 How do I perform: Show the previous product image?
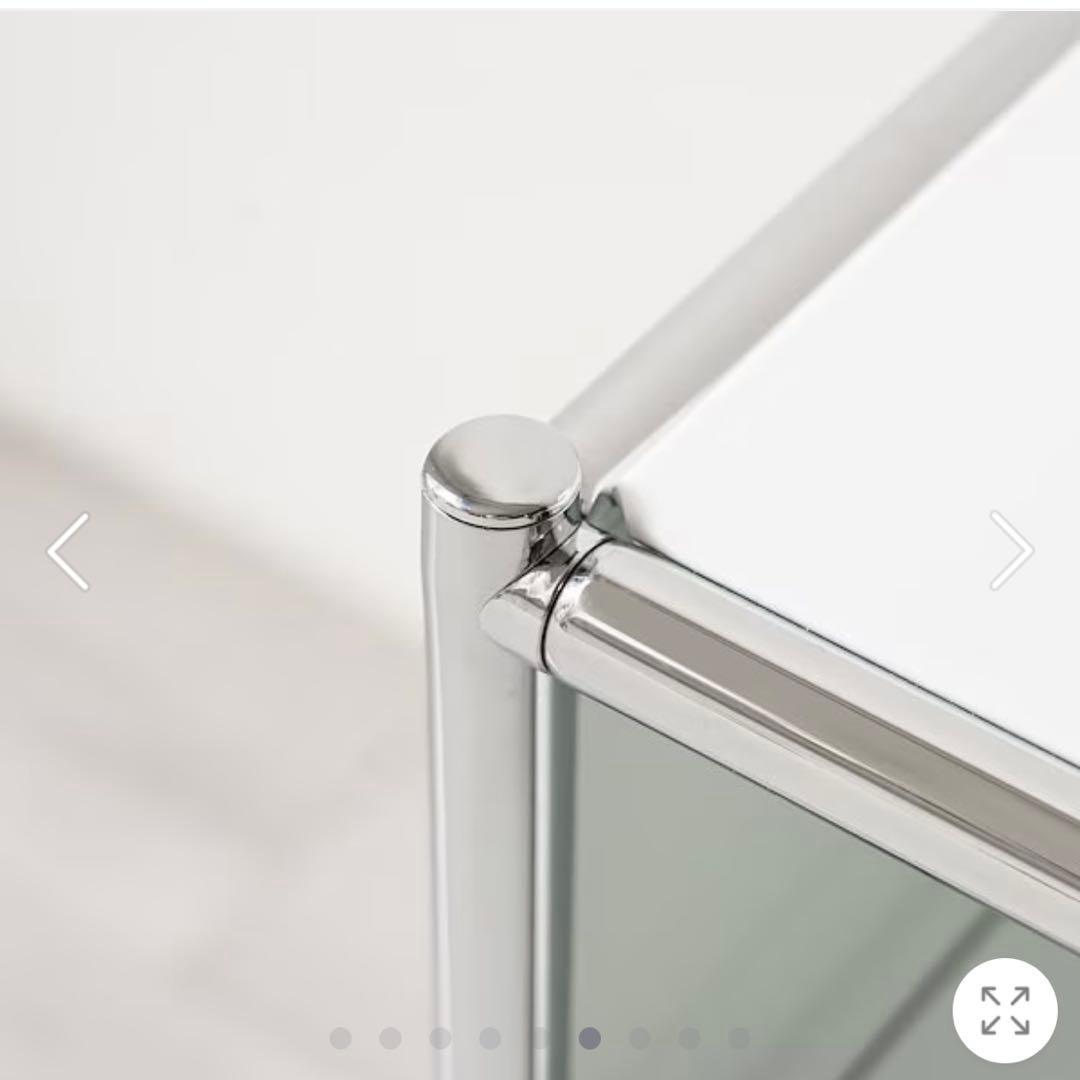pyautogui.click(x=68, y=551)
